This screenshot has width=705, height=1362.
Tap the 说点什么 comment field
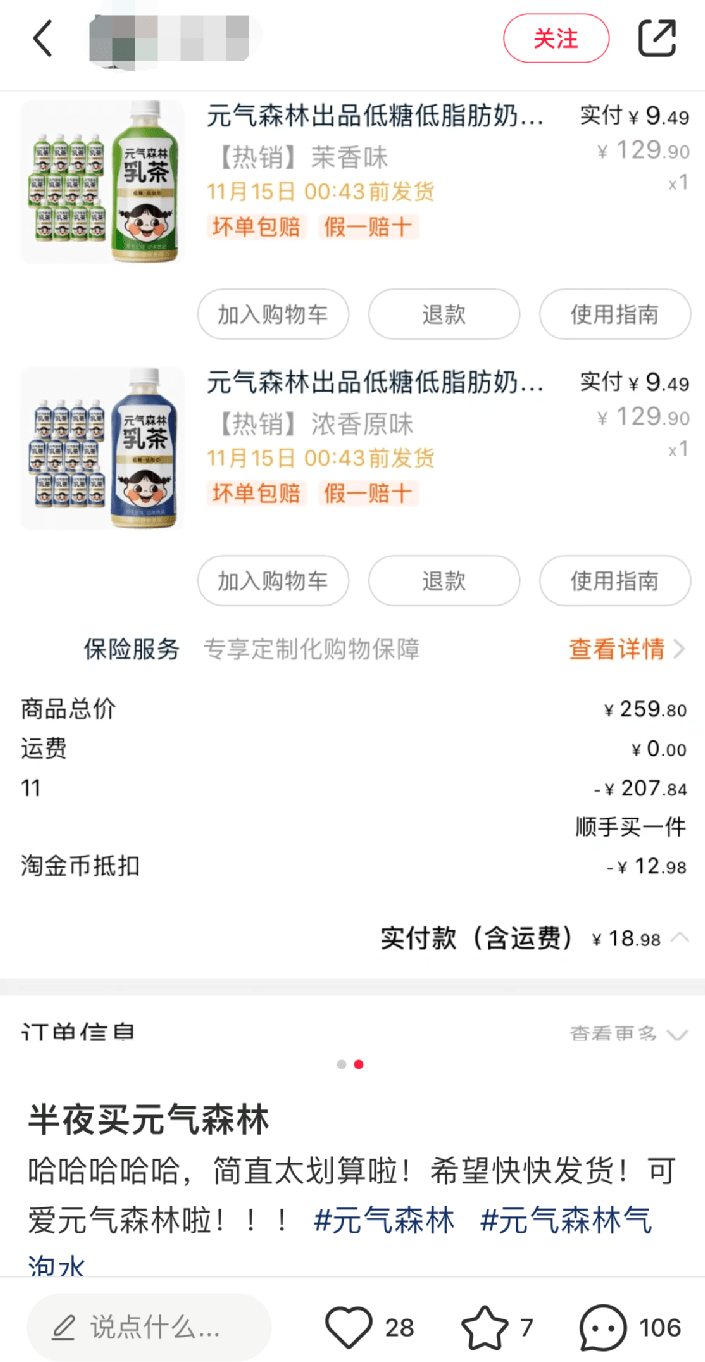[x=148, y=1327]
